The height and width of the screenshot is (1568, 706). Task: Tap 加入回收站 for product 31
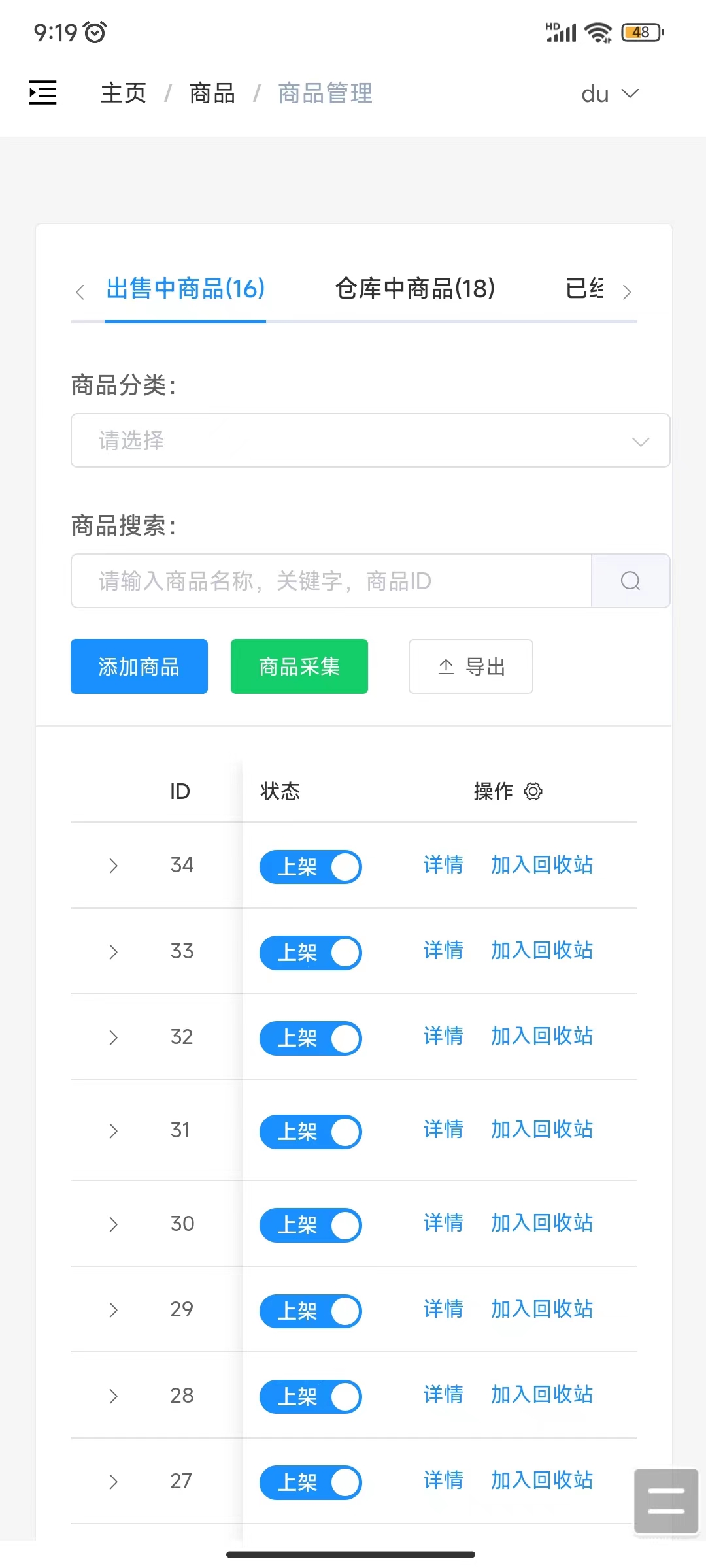(x=541, y=1130)
